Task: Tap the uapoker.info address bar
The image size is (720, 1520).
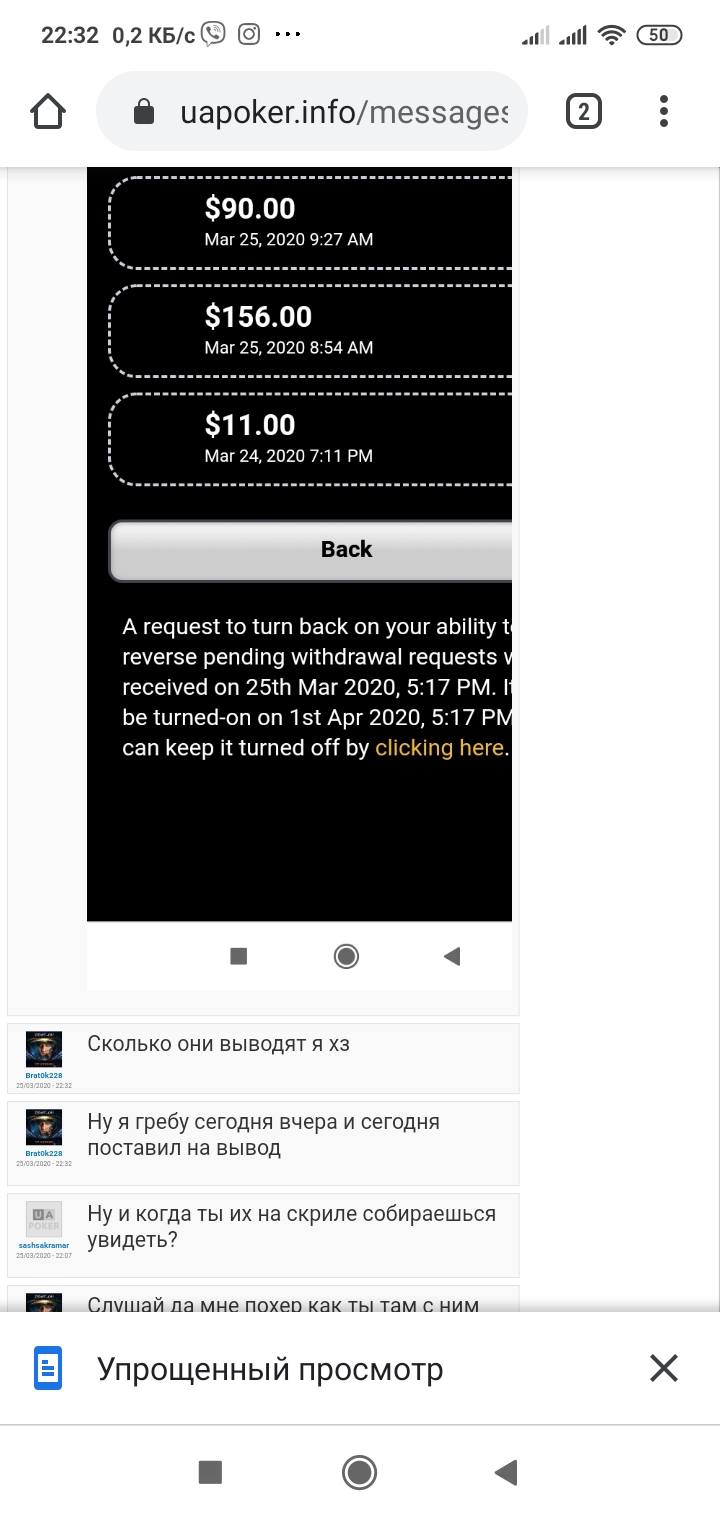Action: 311,112
